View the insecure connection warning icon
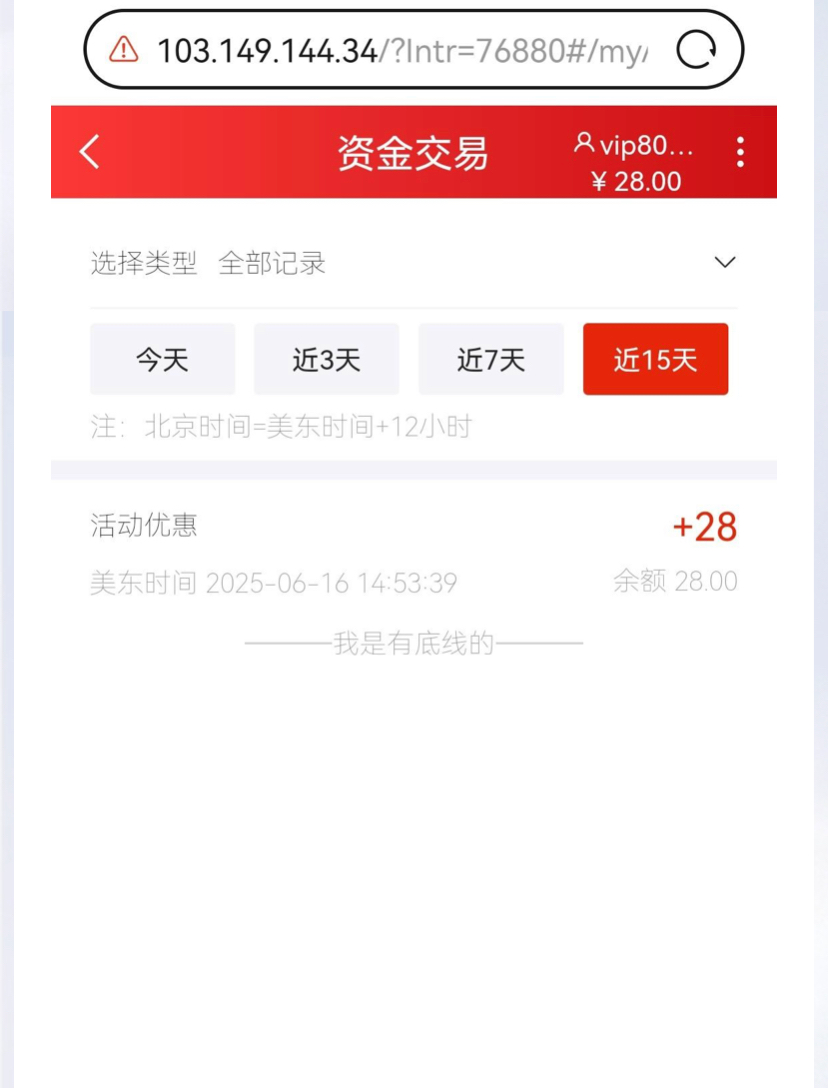 point(124,49)
